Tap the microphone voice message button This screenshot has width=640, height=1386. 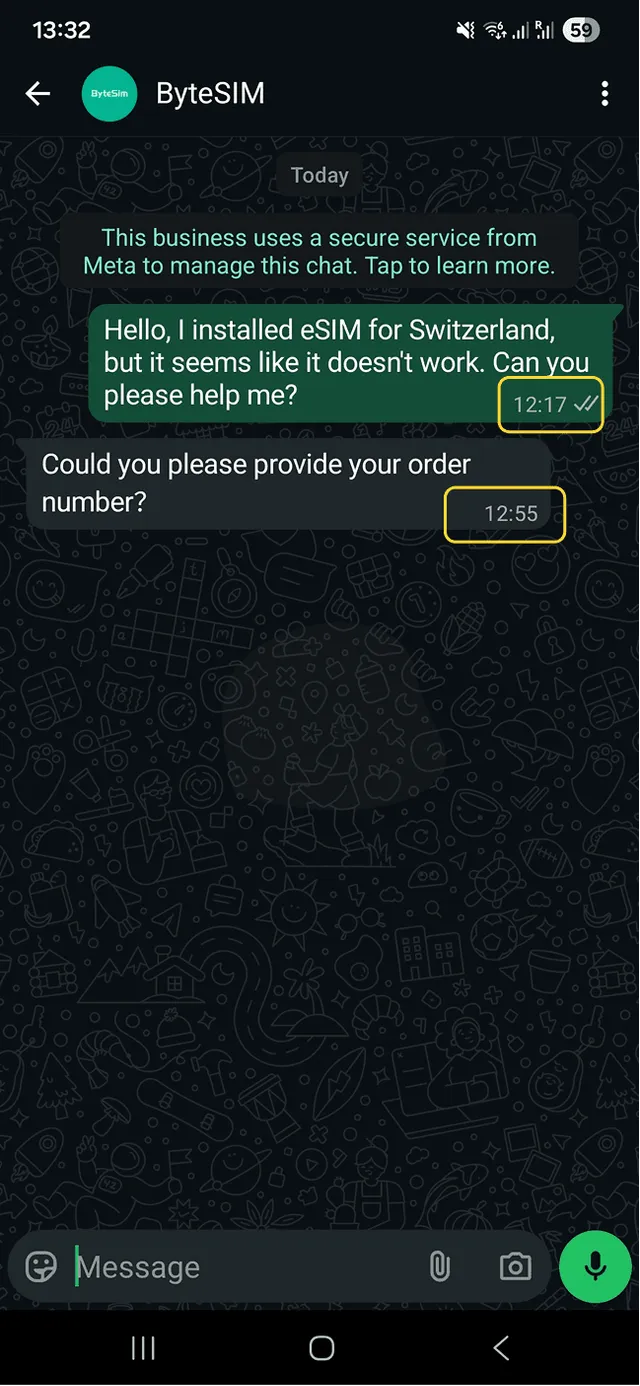(x=595, y=1267)
